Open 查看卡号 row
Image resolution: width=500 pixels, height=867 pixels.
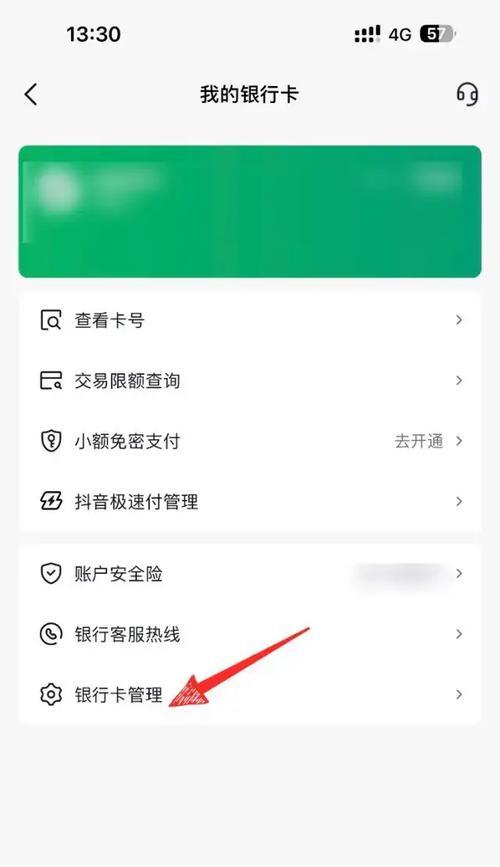click(250, 320)
